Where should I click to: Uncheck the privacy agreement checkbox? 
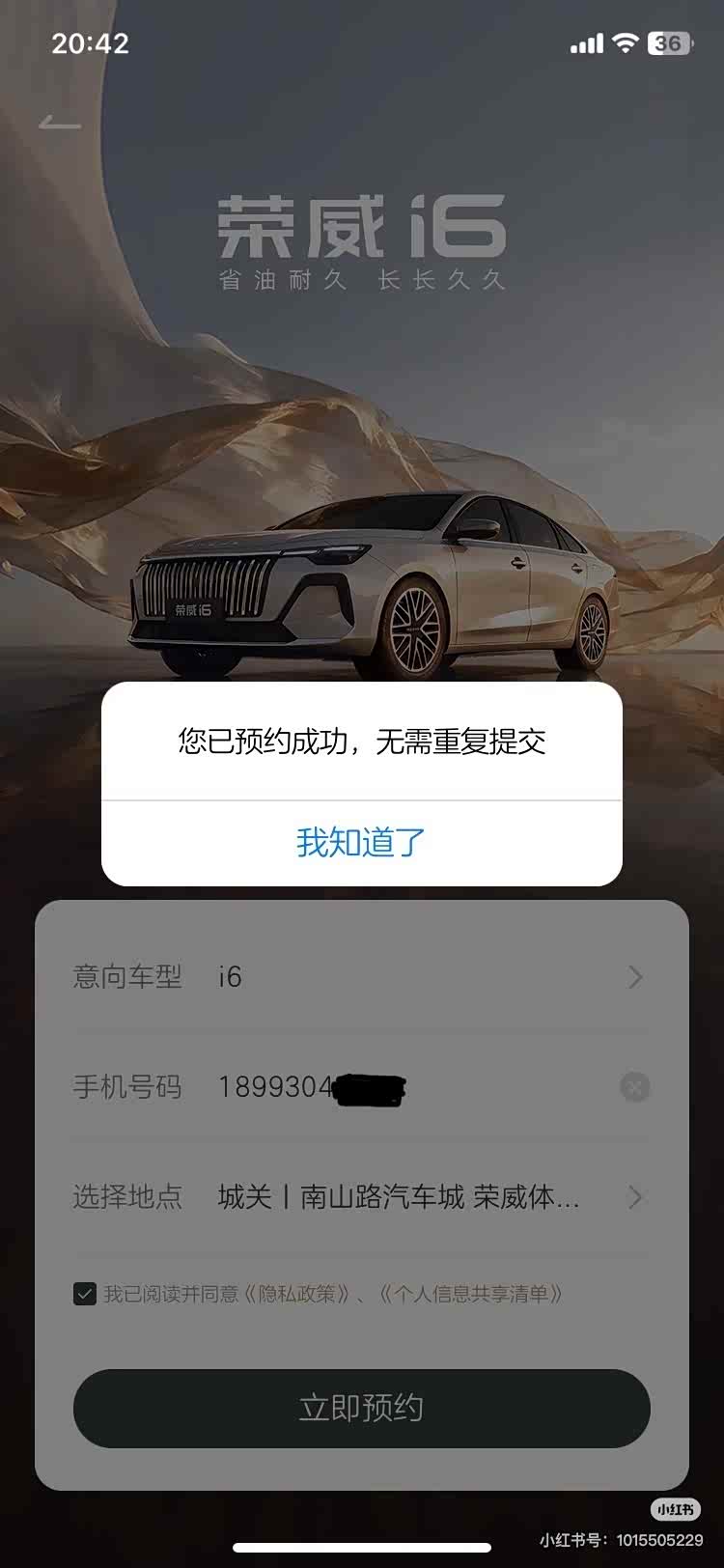click(85, 1294)
